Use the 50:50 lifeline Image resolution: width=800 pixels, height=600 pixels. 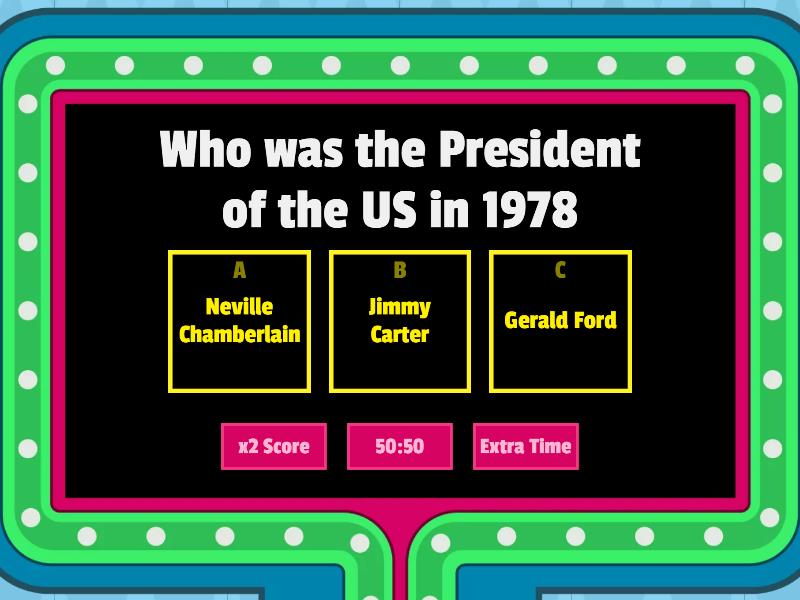click(400, 446)
